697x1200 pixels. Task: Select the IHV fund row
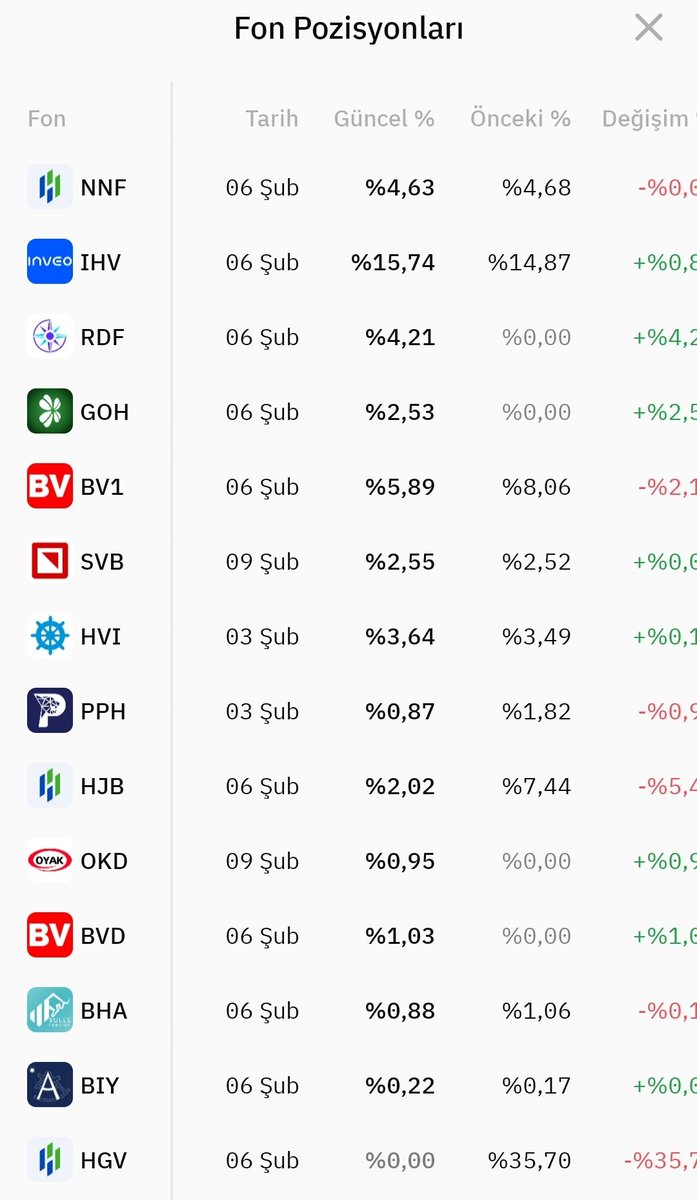click(x=100, y=263)
